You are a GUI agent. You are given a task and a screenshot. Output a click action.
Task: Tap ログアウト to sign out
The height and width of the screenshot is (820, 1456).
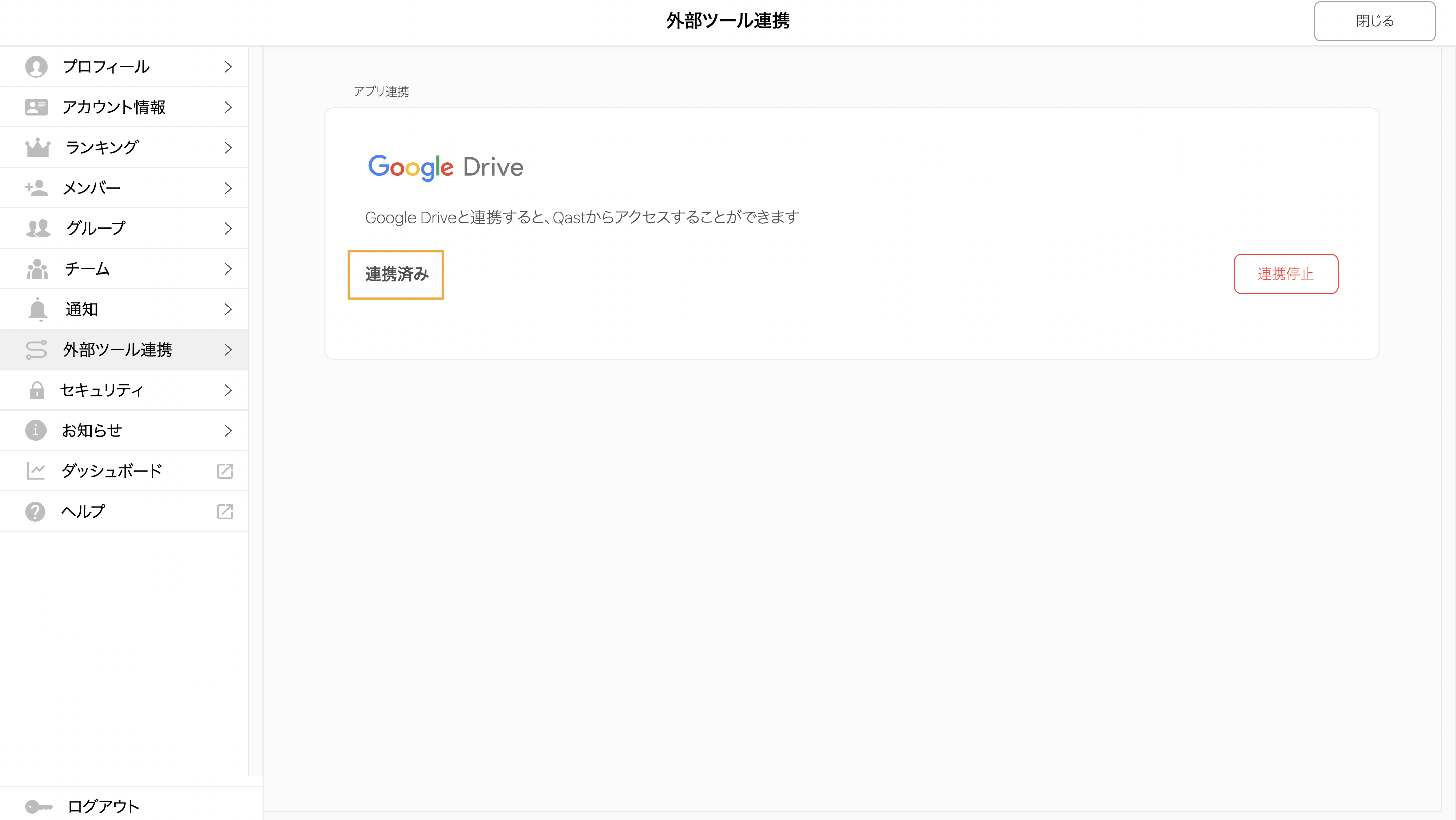pyautogui.click(x=102, y=806)
